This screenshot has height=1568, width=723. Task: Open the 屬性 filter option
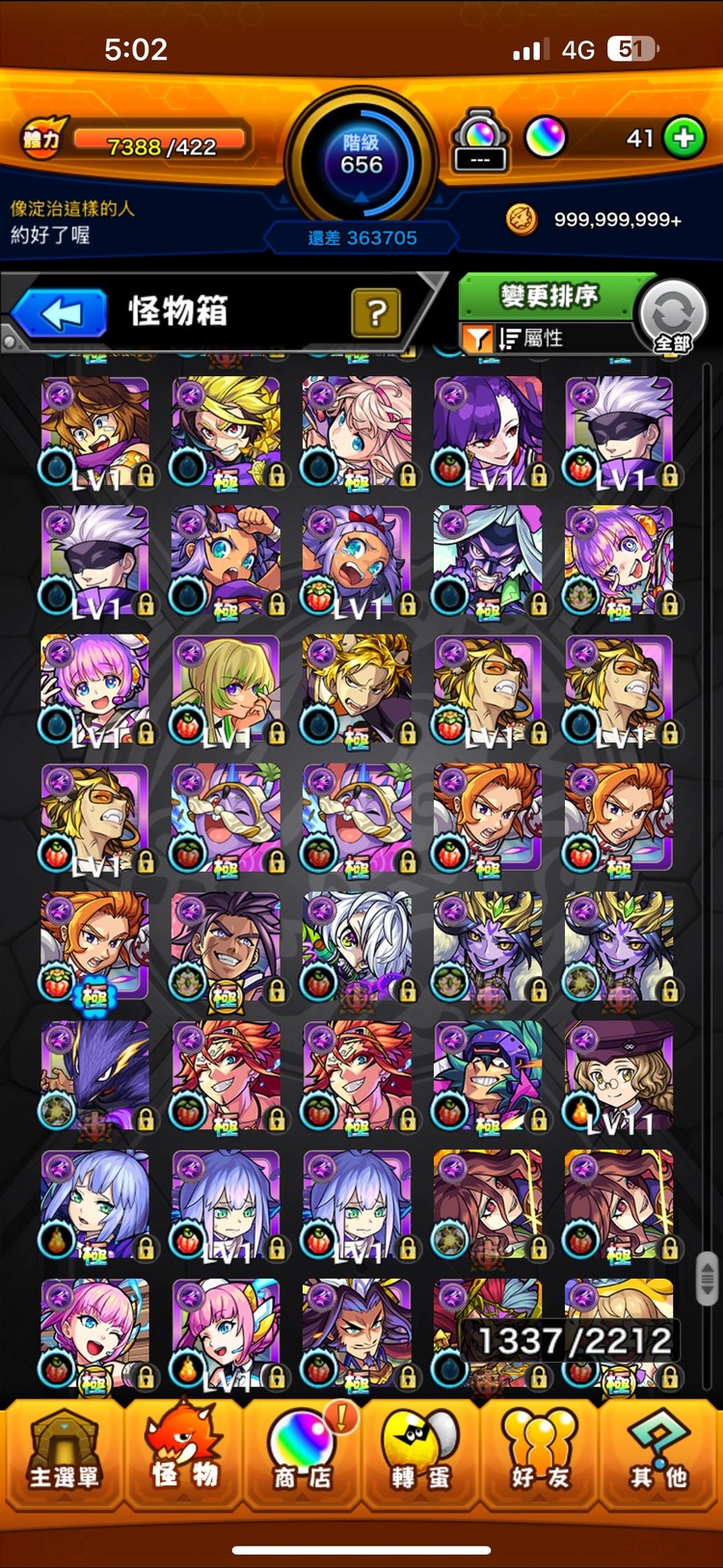click(528, 338)
